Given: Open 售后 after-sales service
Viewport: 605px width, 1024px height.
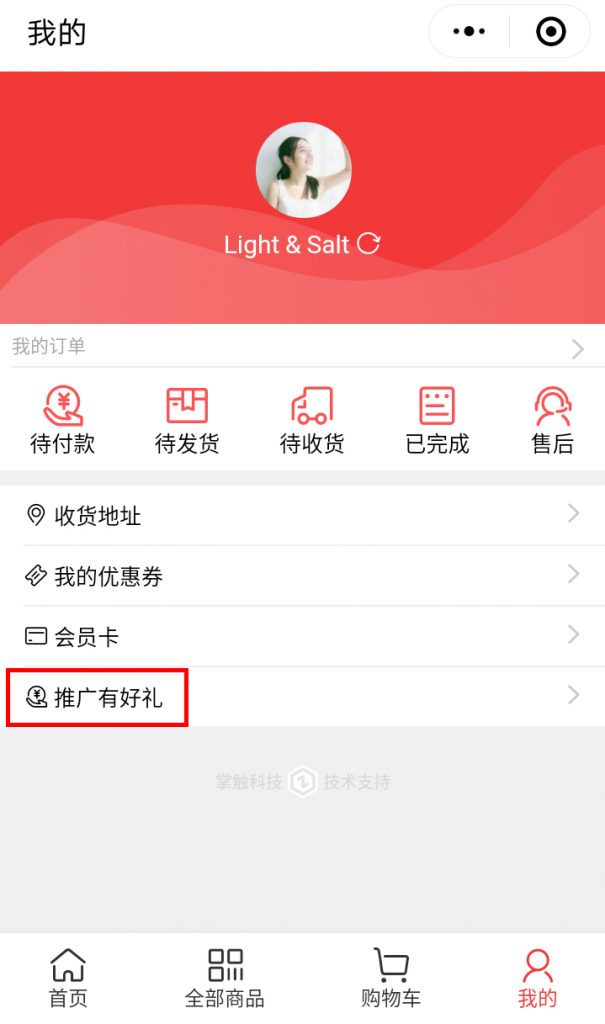Looking at the screenshot, I should pos(552,420).
